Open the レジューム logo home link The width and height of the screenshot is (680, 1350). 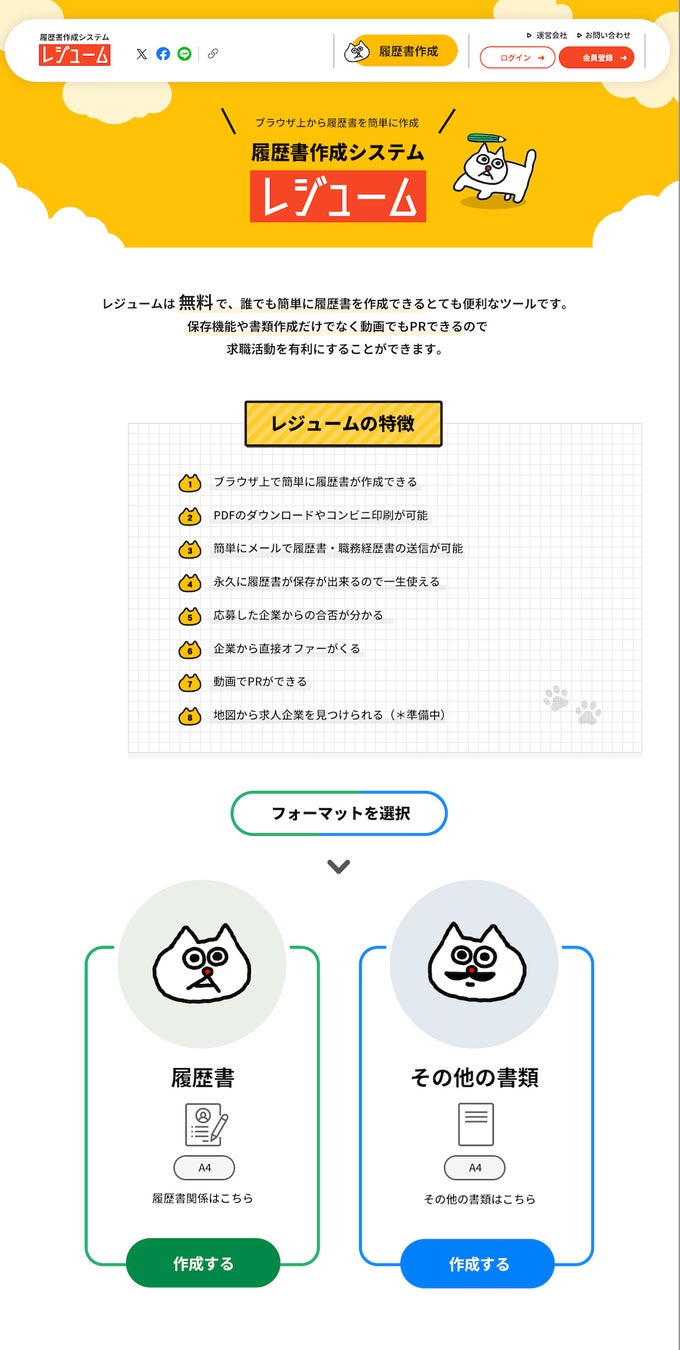click(x=75, y=50)
